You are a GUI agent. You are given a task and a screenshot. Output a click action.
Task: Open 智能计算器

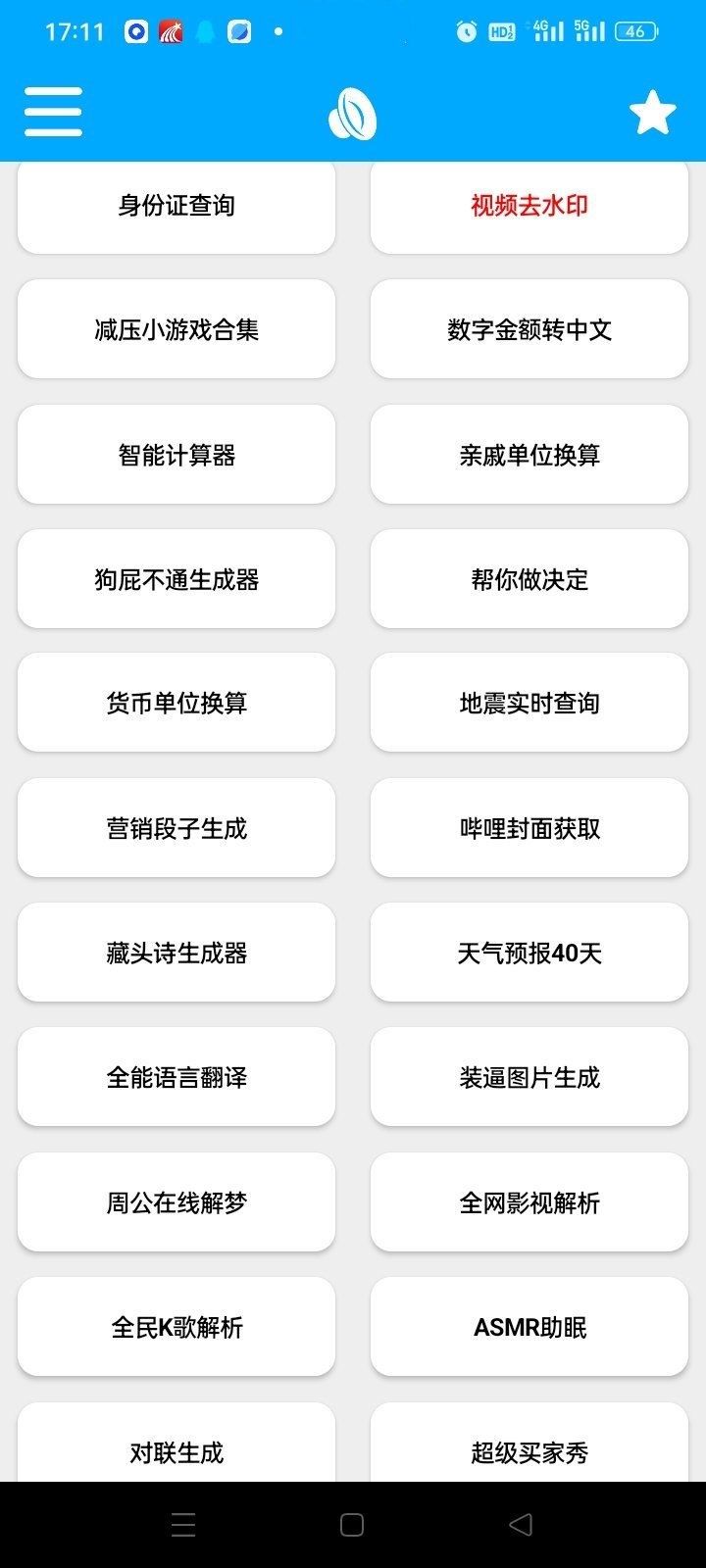click(176, 455)
